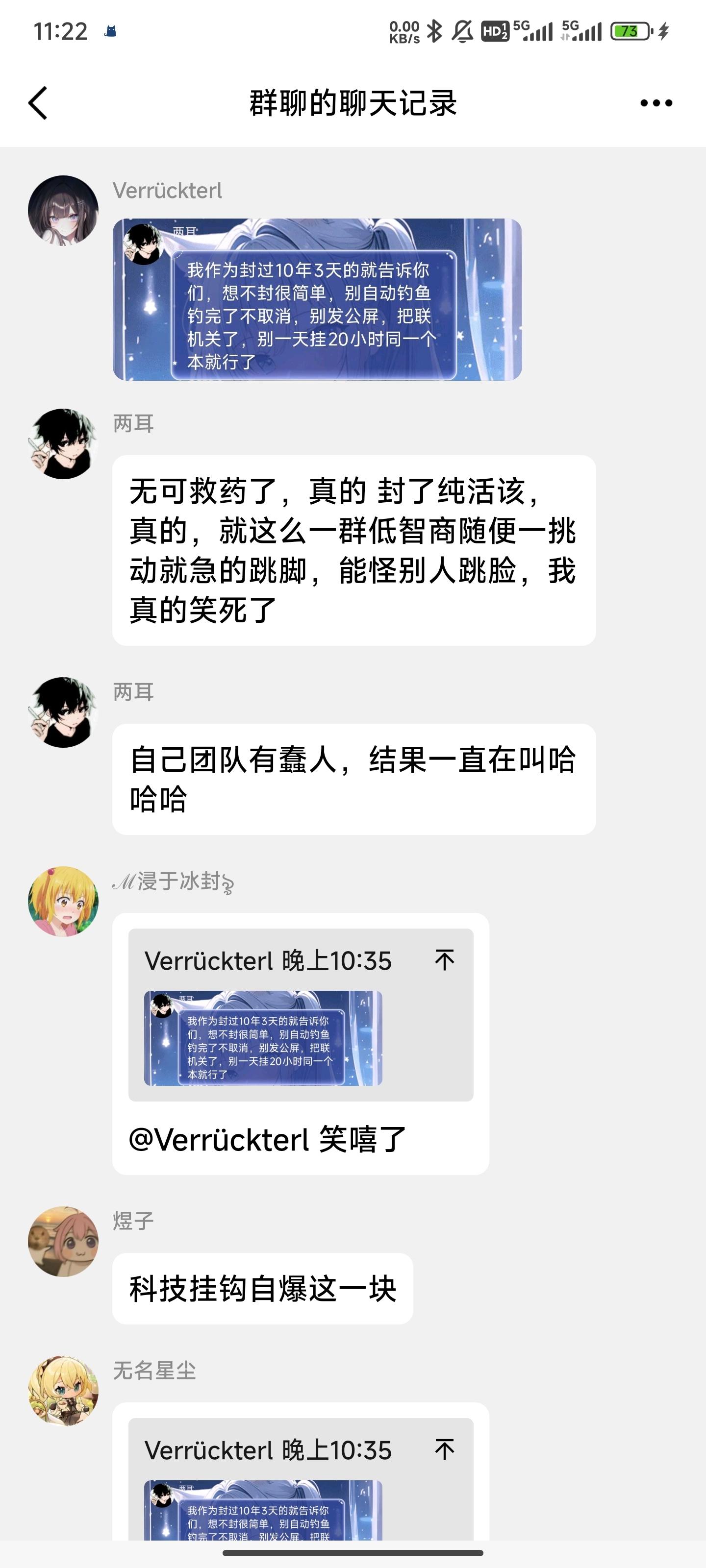Image resolution: width=706 pixels, height=1568 pixels.
Task: Open Verrückterl's avatar profile
Action: tap(63, 211)
